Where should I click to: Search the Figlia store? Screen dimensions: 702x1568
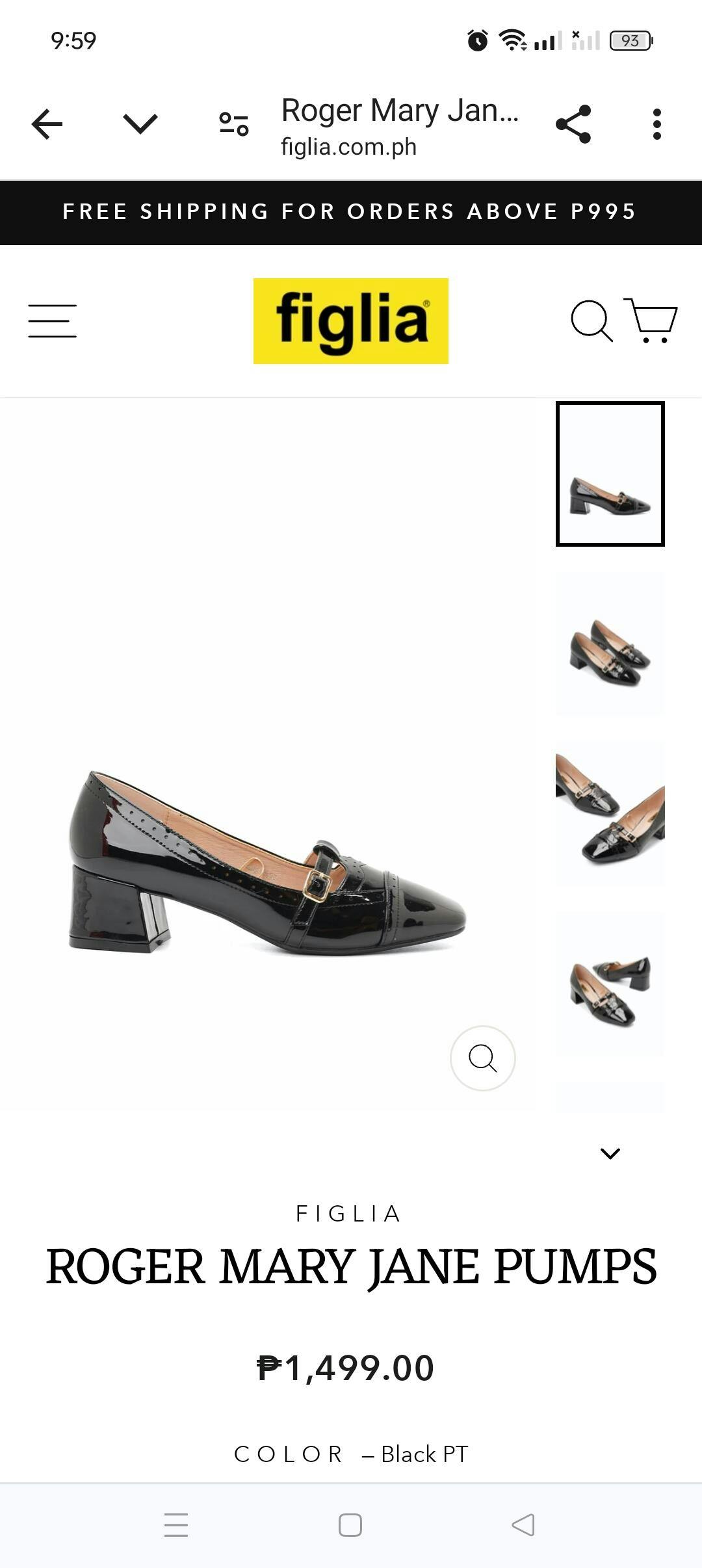591,320
